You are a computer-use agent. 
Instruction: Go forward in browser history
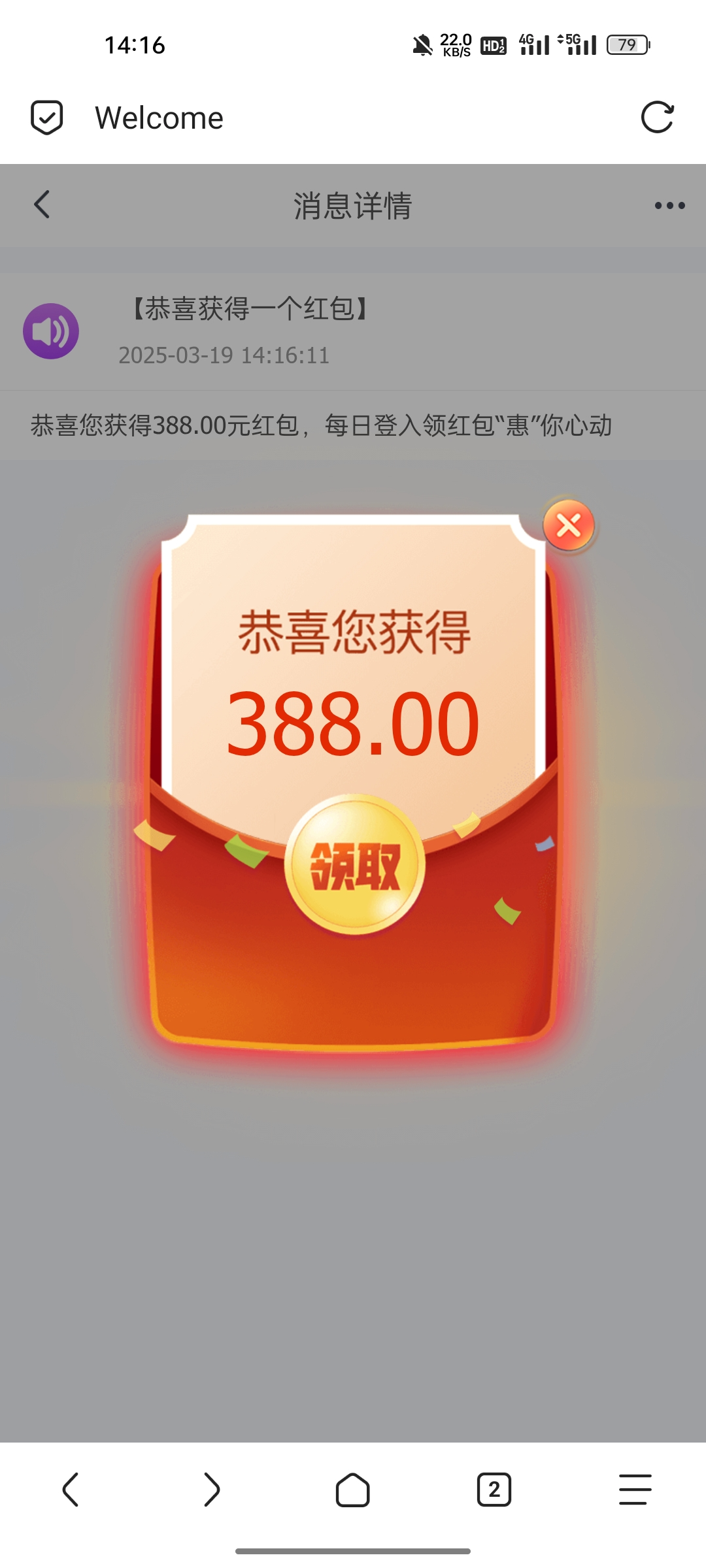[x=211, y=1490]
